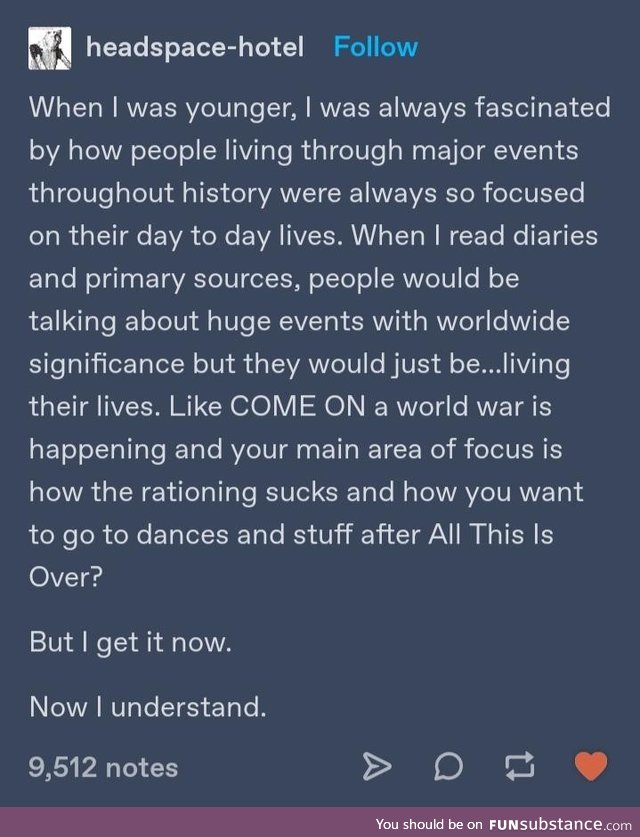Open the headspace-hotel blog name
640x837 pixels.
pos(195,47)
